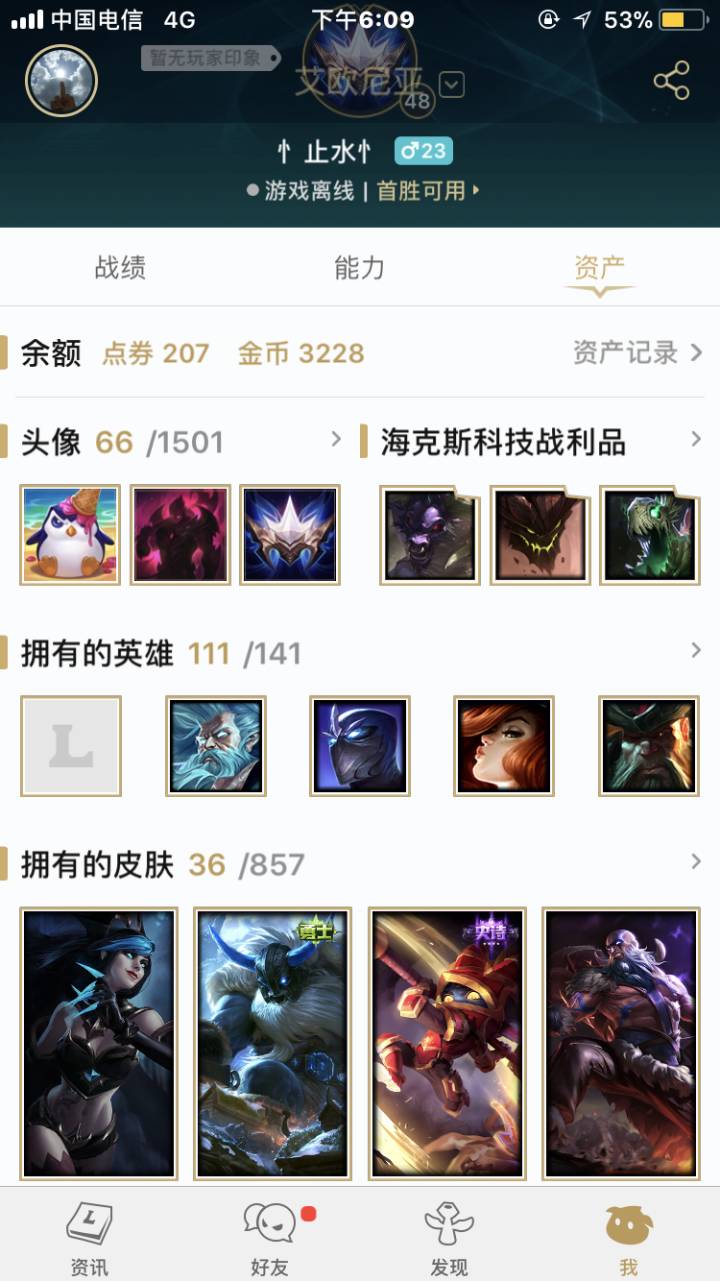Open the skin card tagged 勇士
The image size is (720, 1281).
(x=272, y=1043)
